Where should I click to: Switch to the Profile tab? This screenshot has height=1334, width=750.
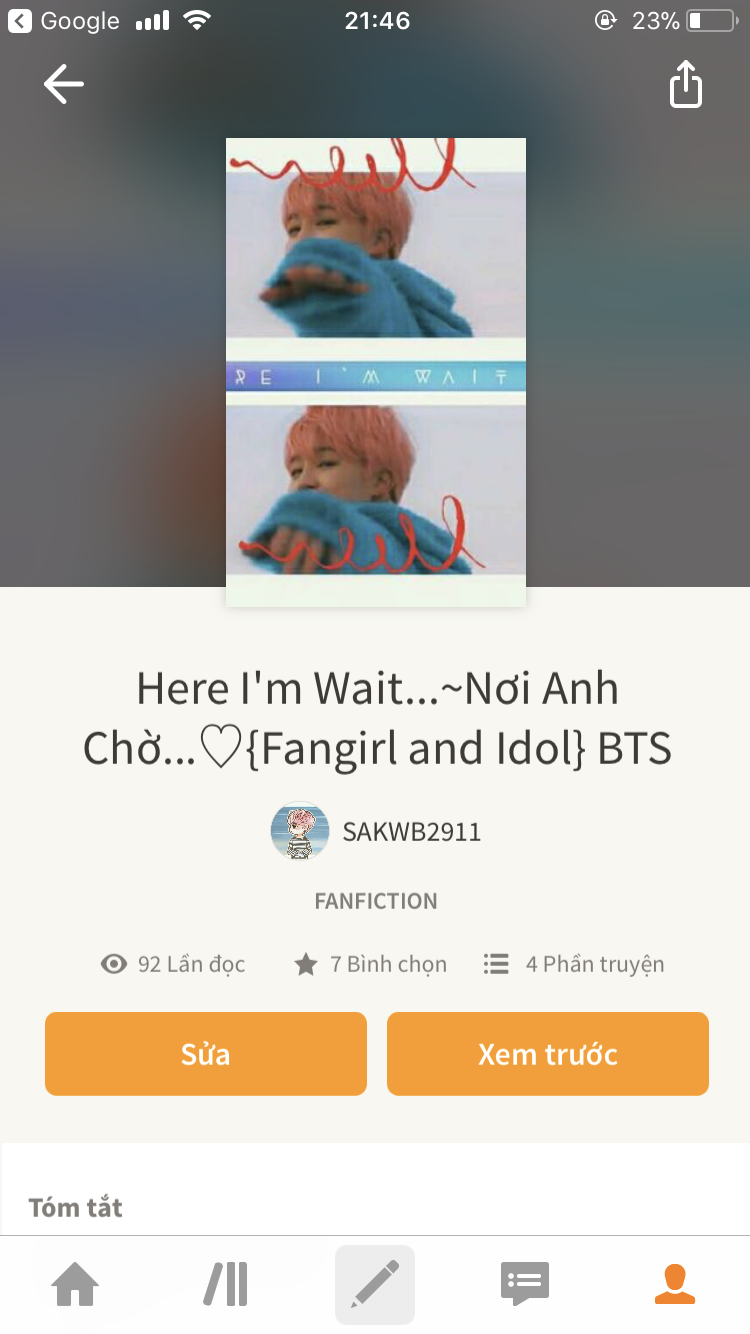[675, 1284]
